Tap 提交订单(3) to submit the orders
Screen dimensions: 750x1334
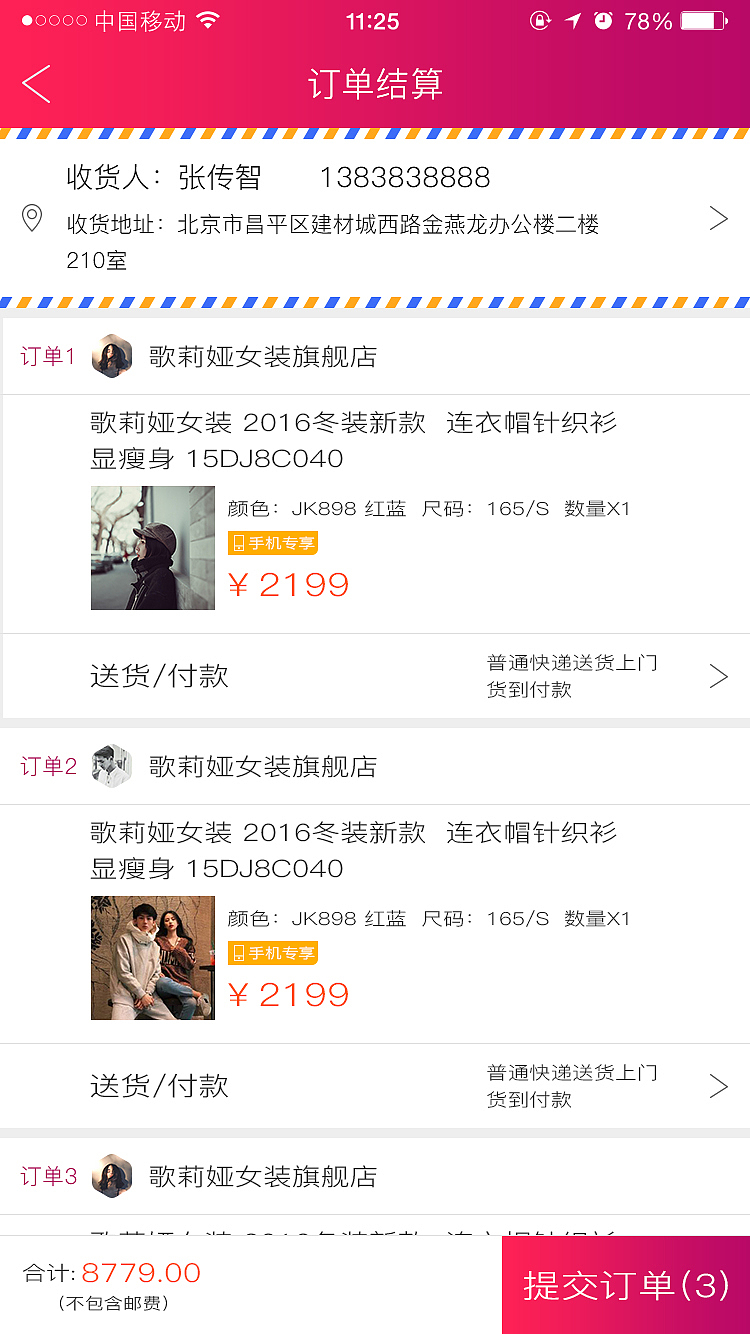[x=626, y=1285]
